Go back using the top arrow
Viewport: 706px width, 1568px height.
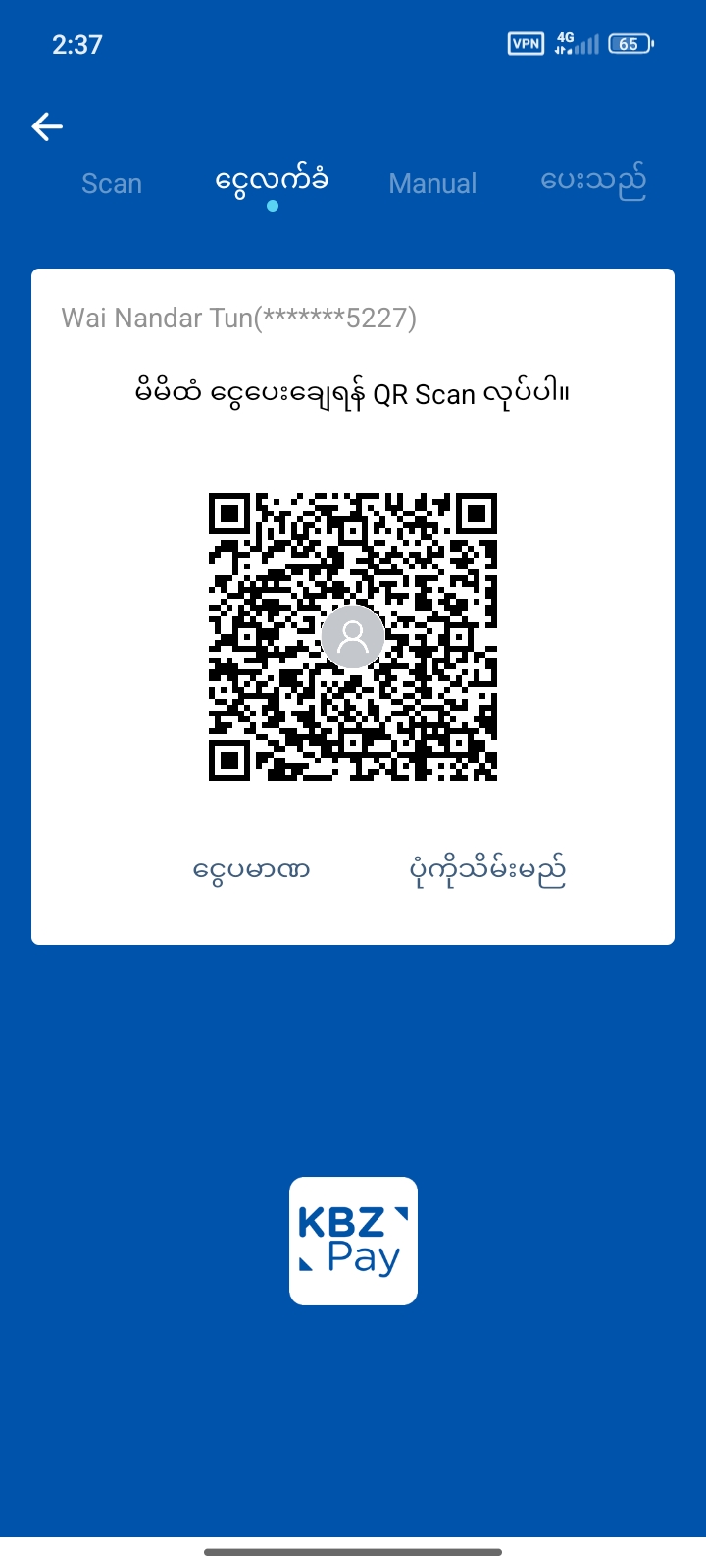[x=47, y=126]
